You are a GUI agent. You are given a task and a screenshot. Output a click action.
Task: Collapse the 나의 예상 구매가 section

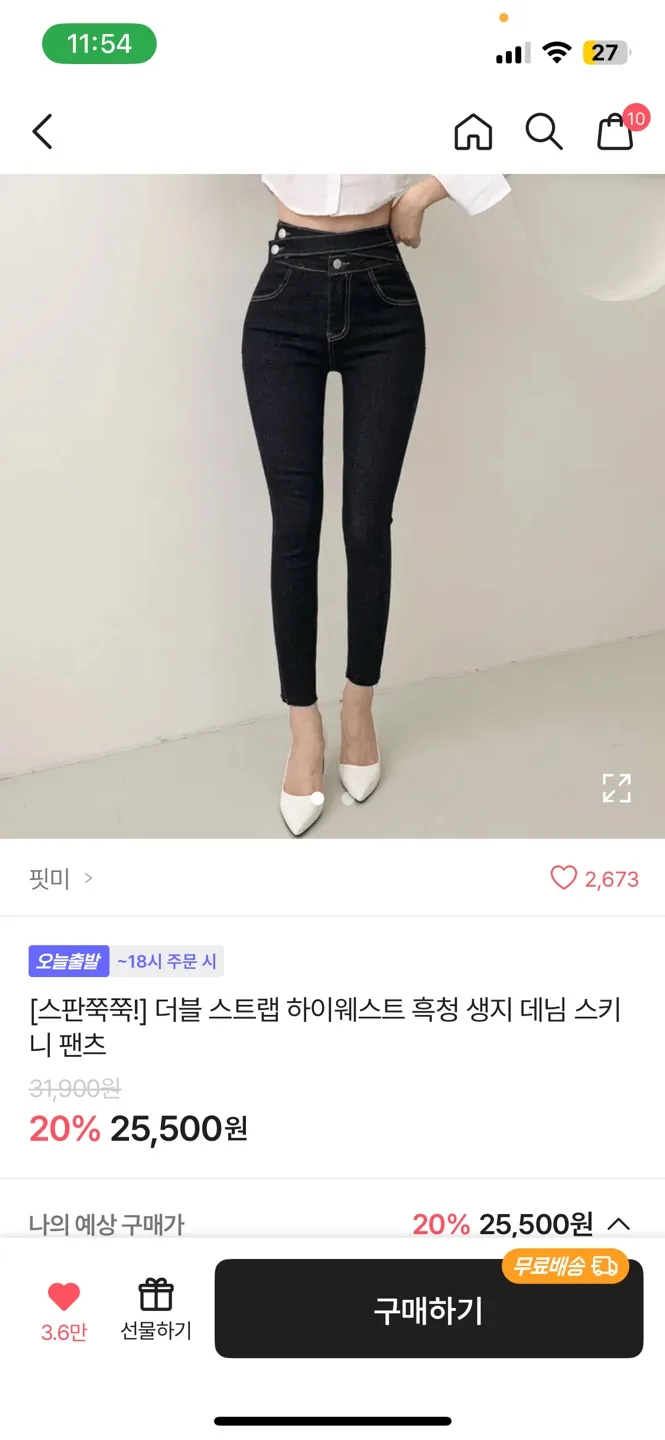coord(619,1224)
